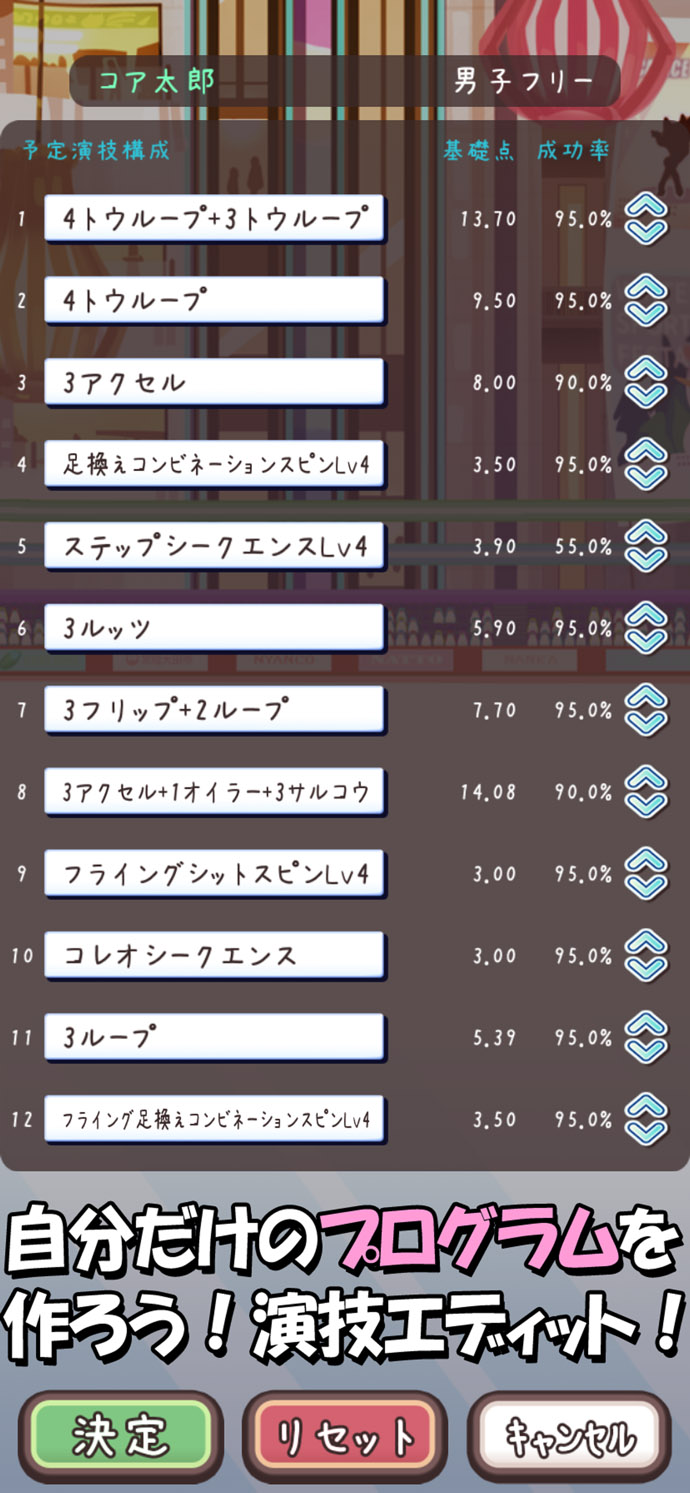This screenshot has height=1493, width=690.
Task: Change the コレオシークエンス element
Action: (x=214, y=956)
